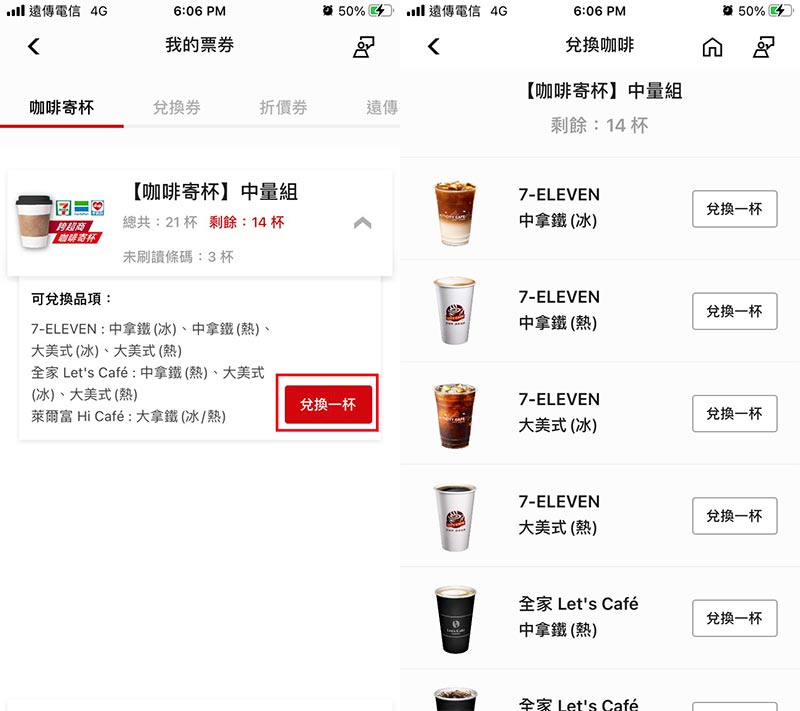Tap the red 兌換一杯 button
This screenshot has width=800, height=711.
point(328,405)
